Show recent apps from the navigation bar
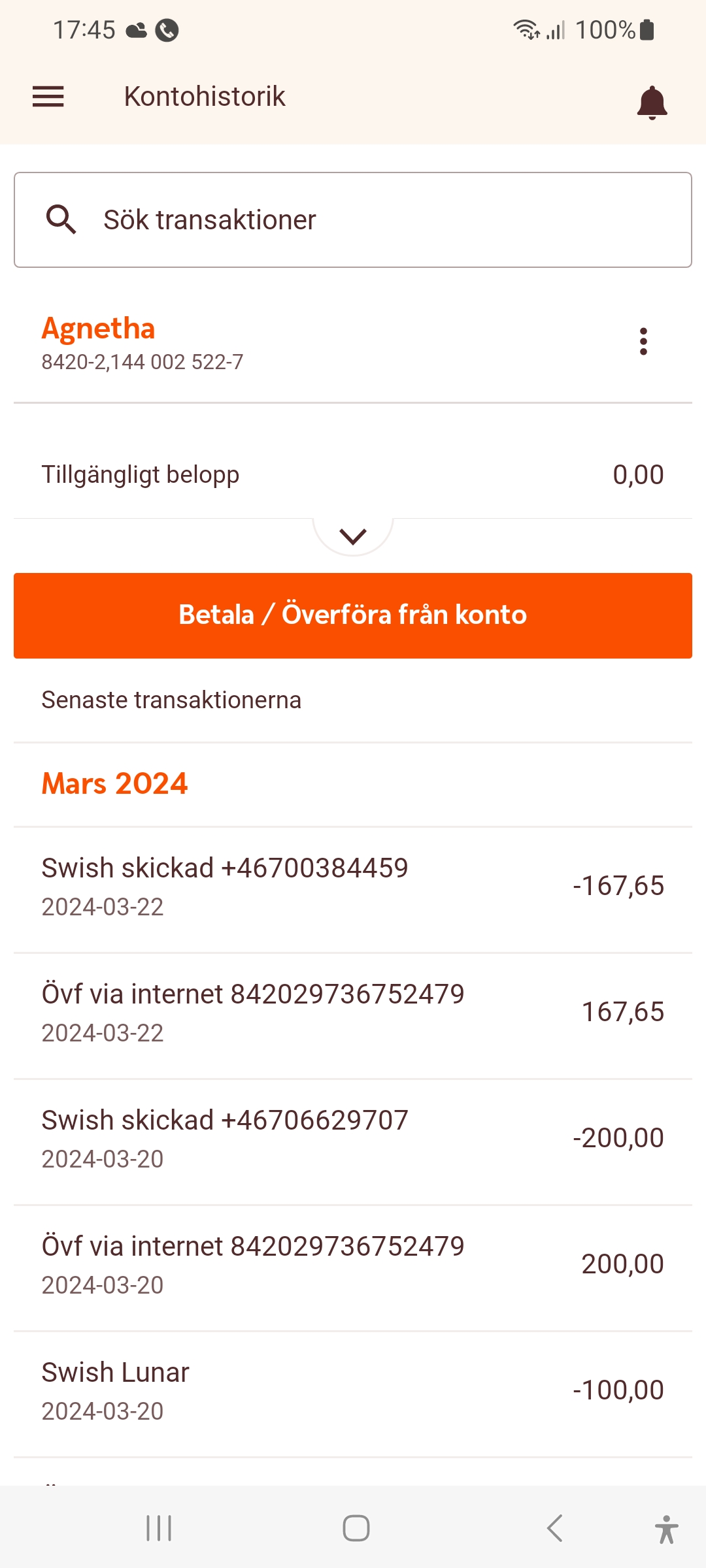The width and height of the screenshot is (706, 1568). click(x=159, y=1528)
